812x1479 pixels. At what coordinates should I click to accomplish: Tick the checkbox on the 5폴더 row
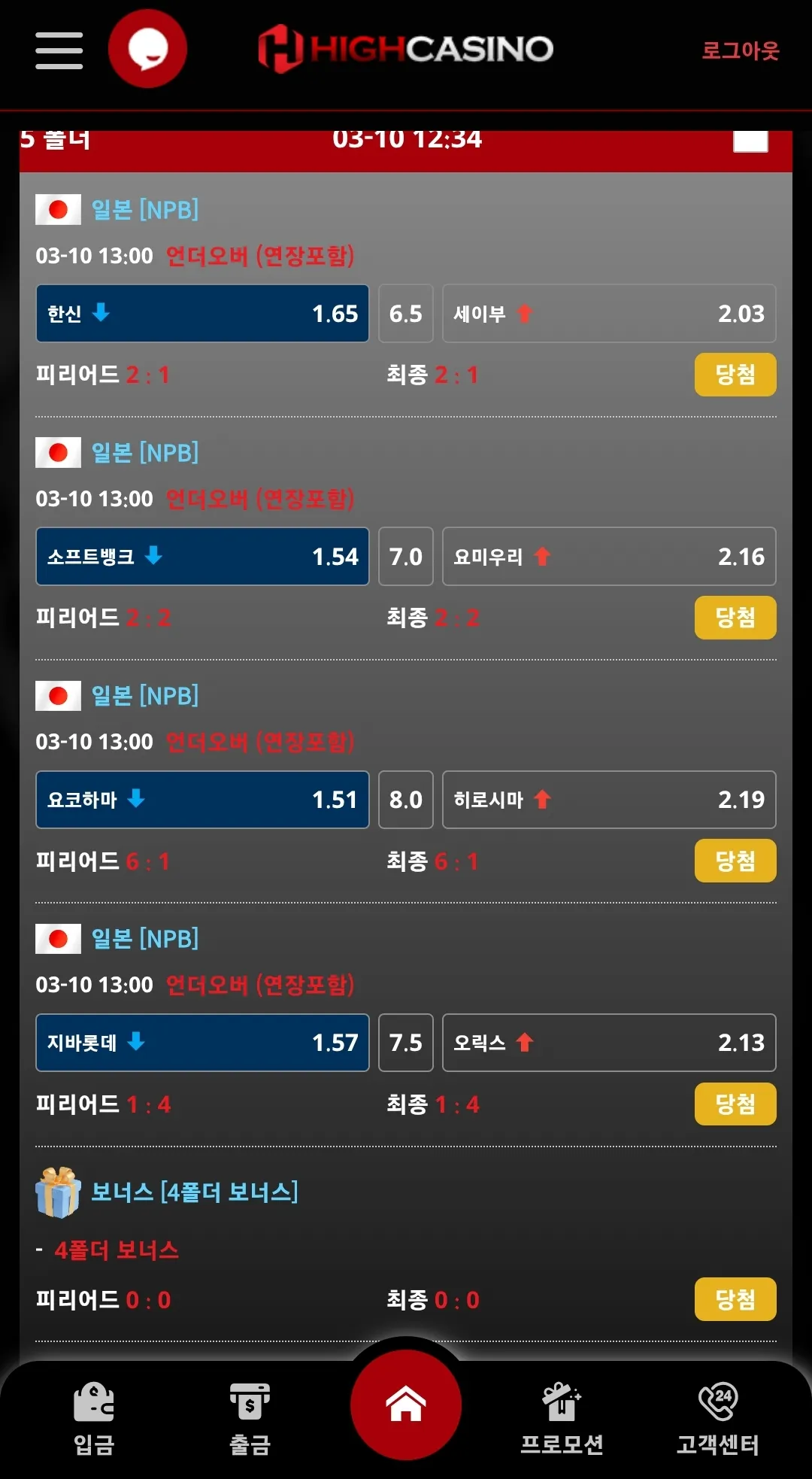click(750, 141)
